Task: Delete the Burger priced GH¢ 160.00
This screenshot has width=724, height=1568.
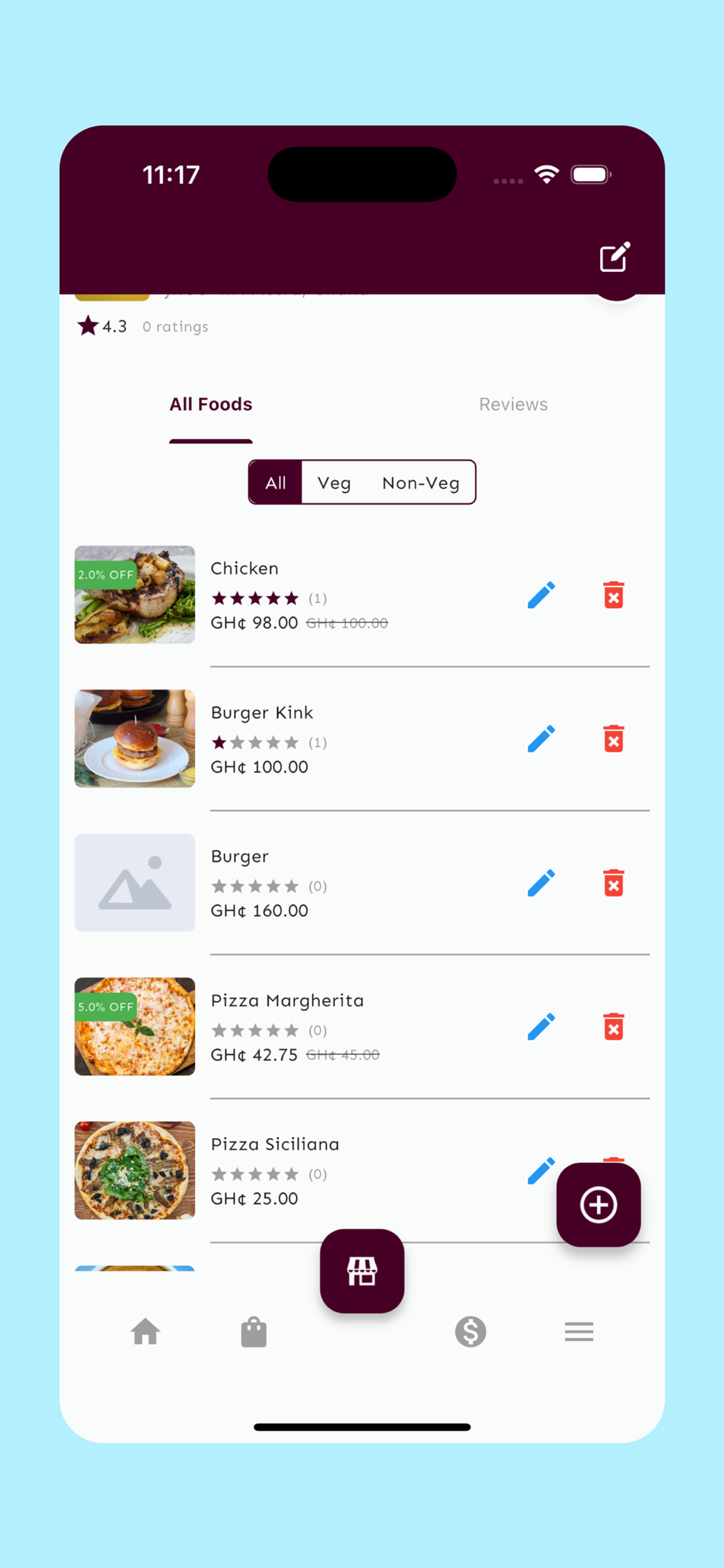Action: (614, 883)
